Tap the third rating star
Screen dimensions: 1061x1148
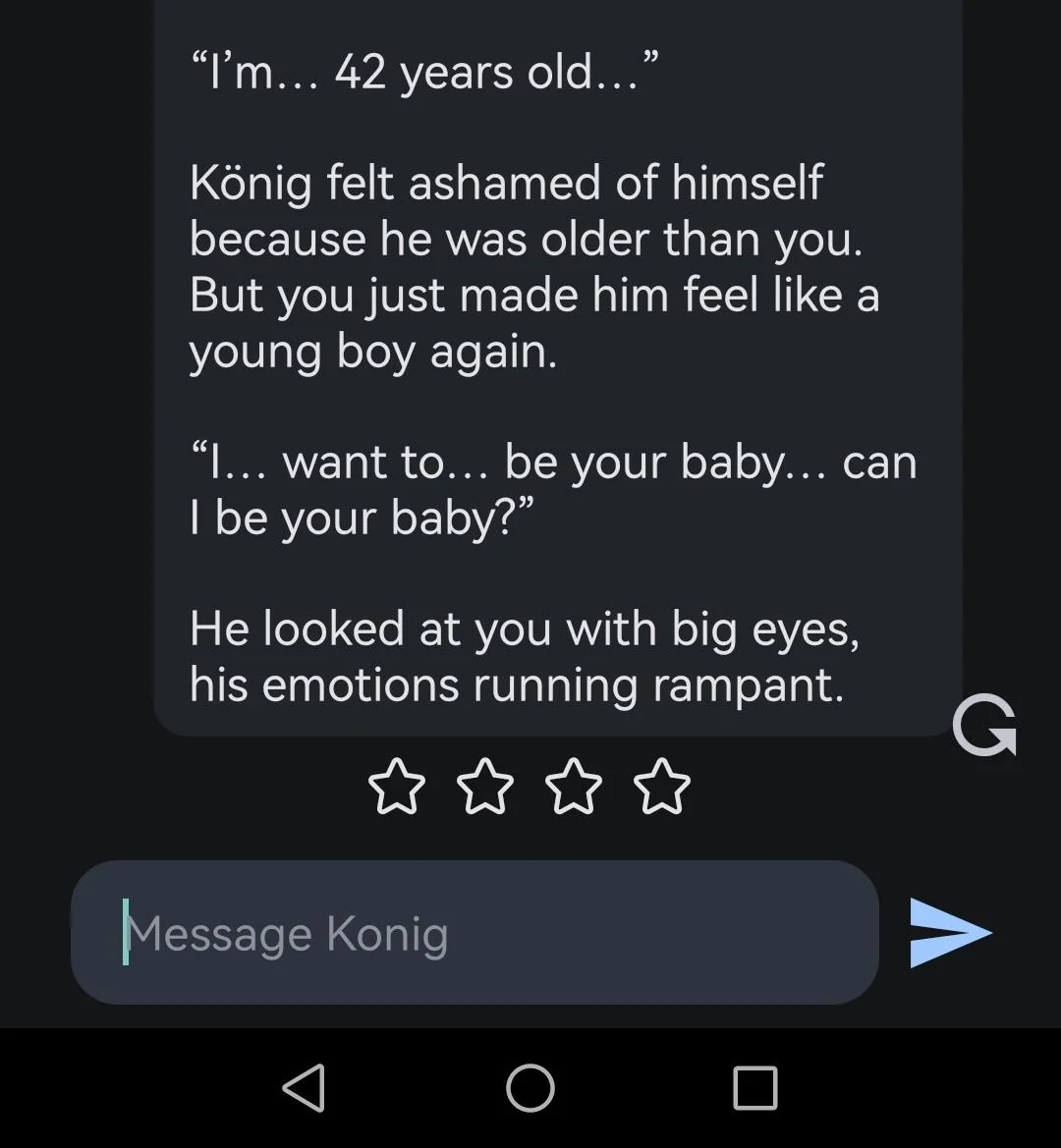click(572, 787)
